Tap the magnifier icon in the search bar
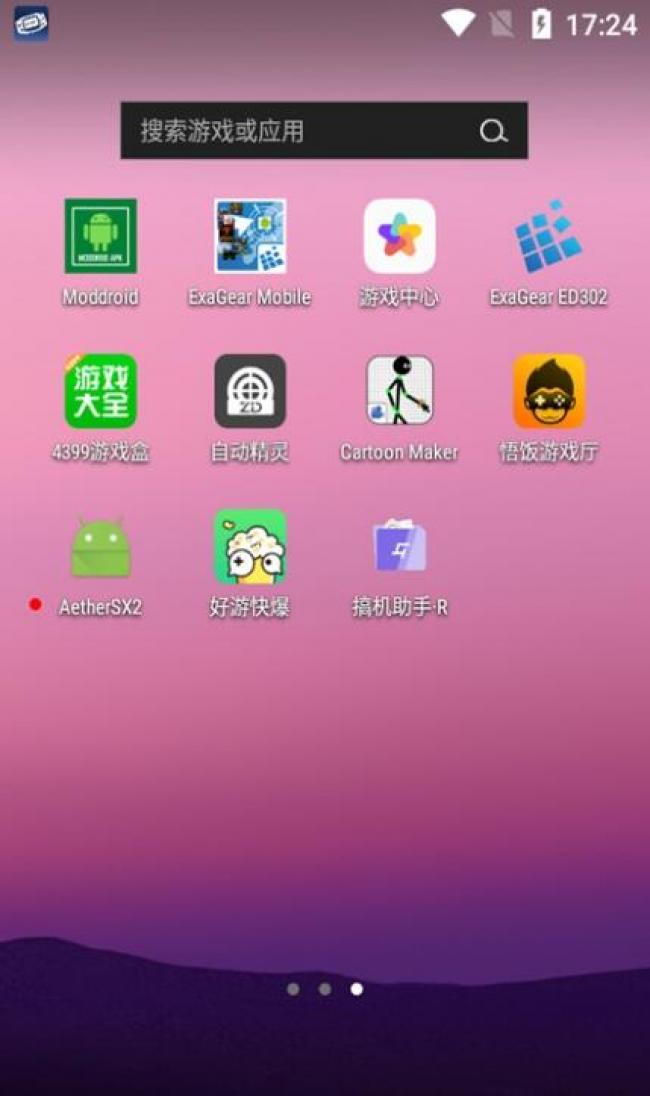Viewport: 650px width, 1096px height. pyautogui.click(x=493, y=131)
